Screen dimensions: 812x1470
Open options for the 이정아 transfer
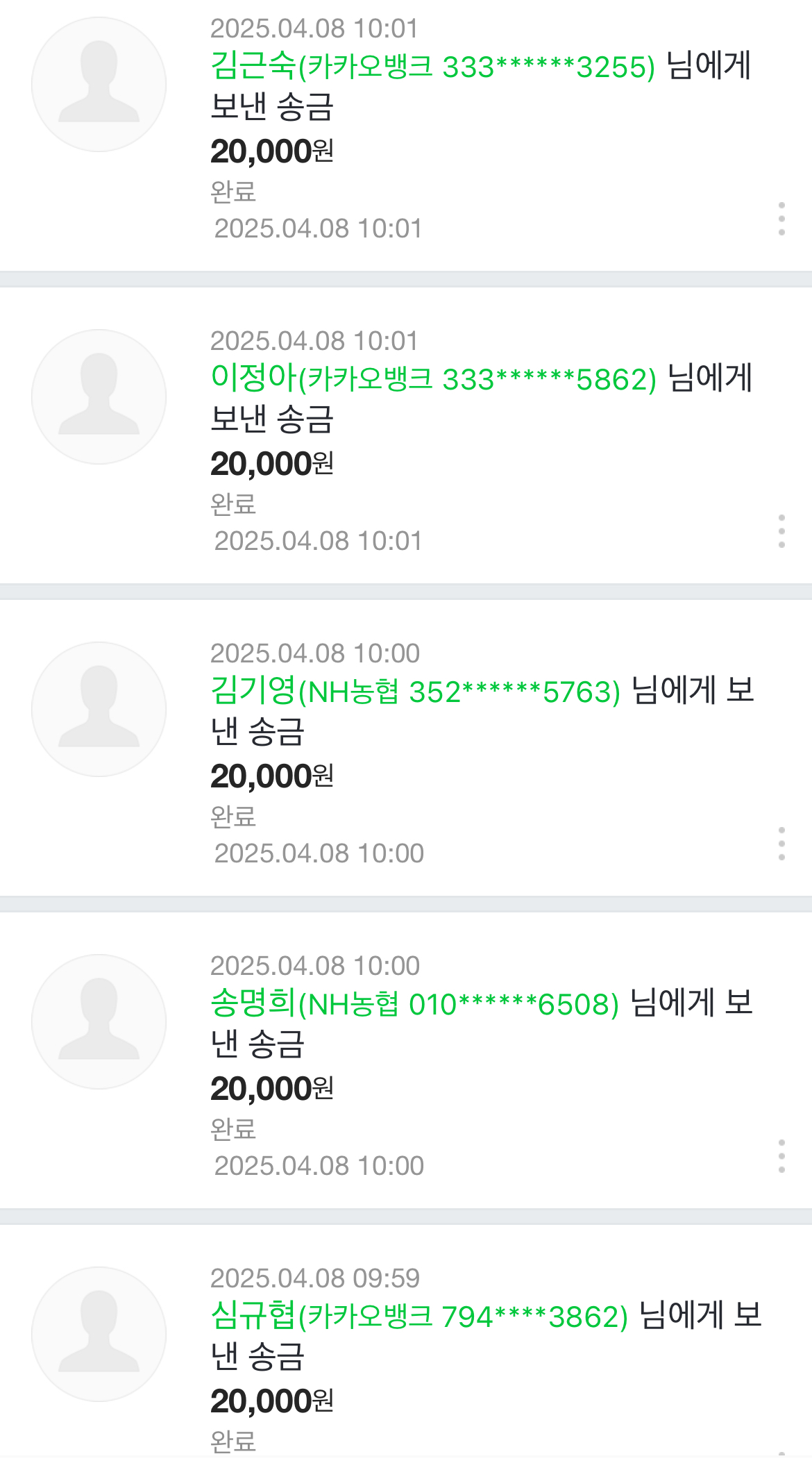click(x=781, y=531)
